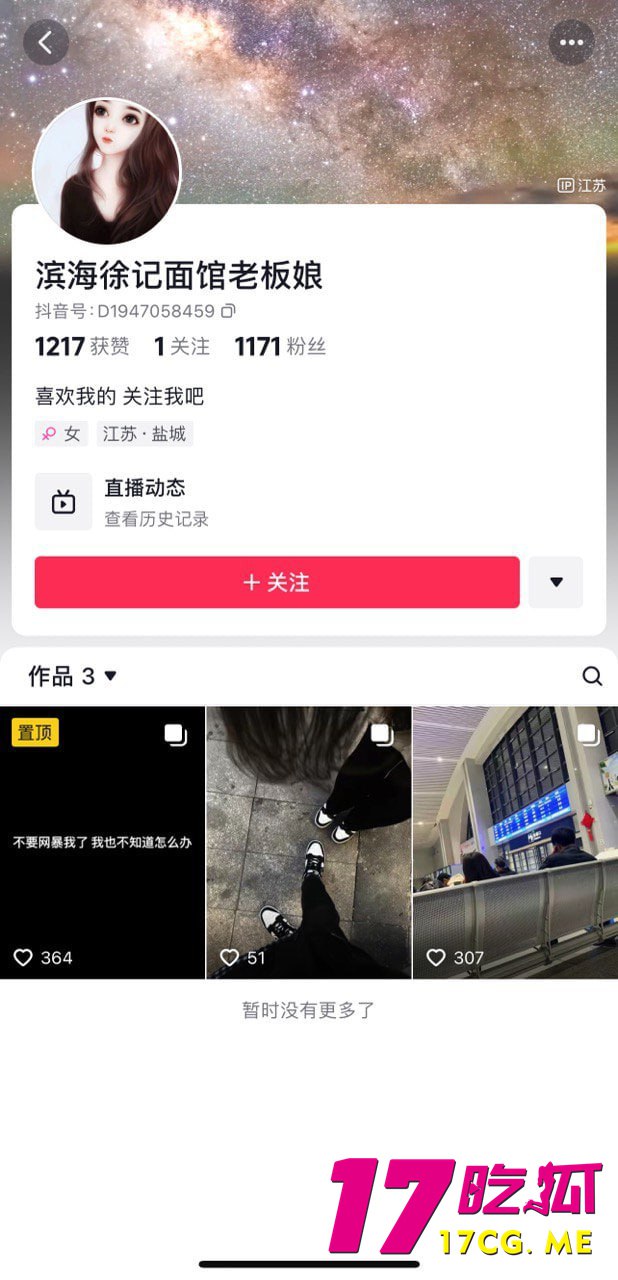Open the pinned post with 364 likes
The height and width of the screenshot is (1280, 618).
click(x=102, y=842)
